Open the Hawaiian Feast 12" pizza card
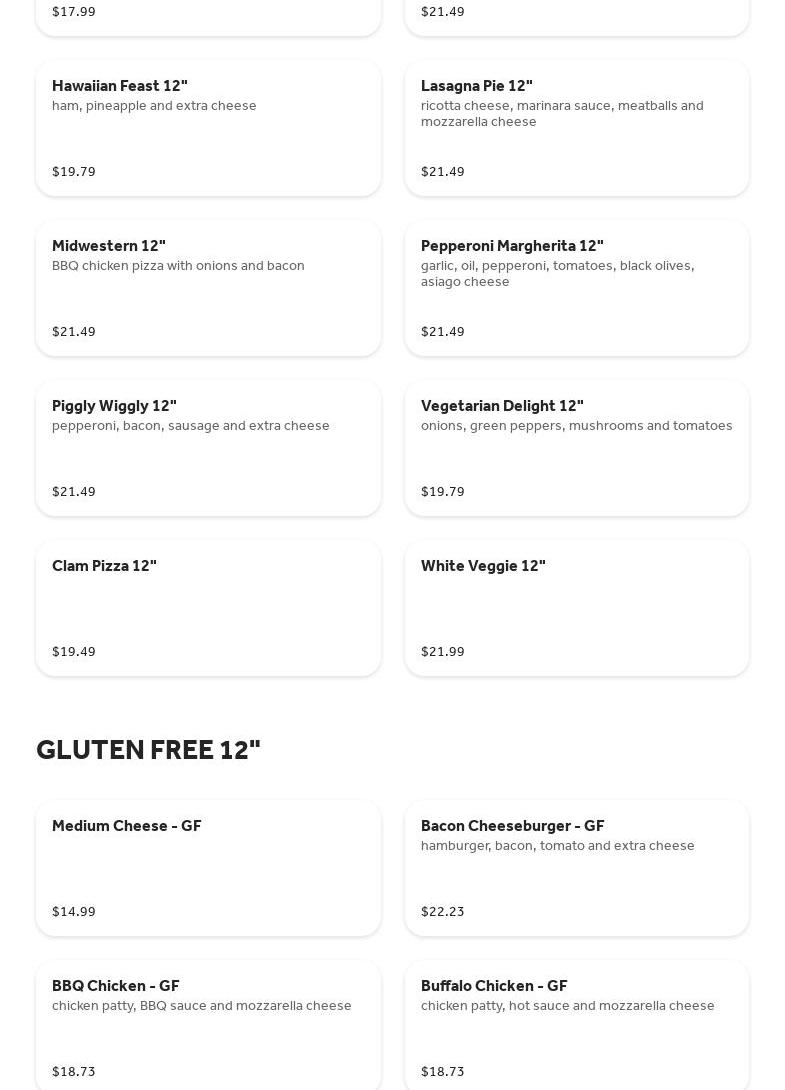 click(x=208, y=128)
